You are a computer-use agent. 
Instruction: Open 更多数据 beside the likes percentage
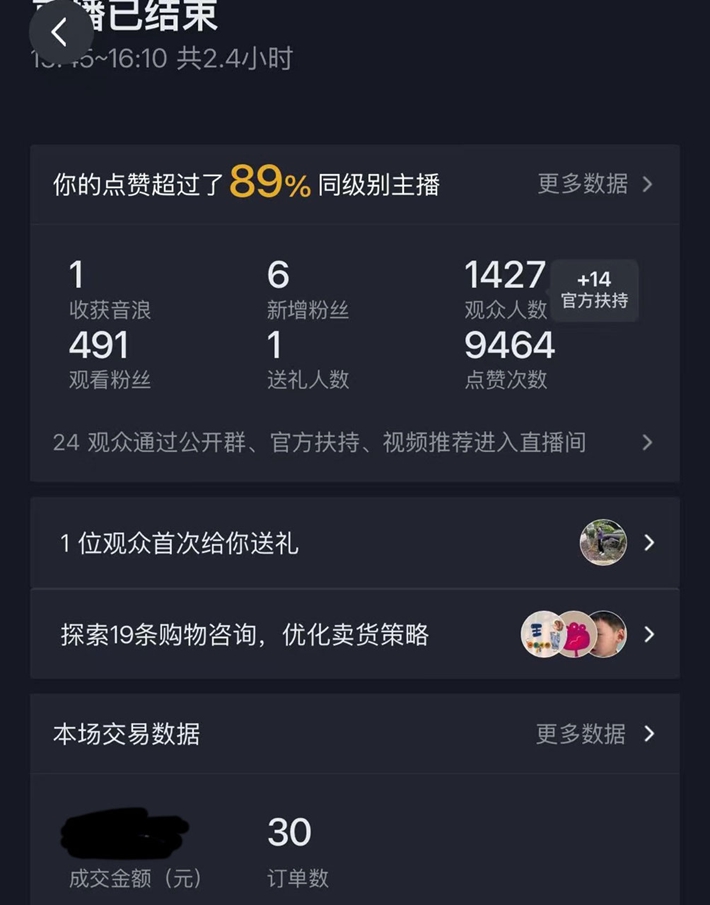pos(594,184)
